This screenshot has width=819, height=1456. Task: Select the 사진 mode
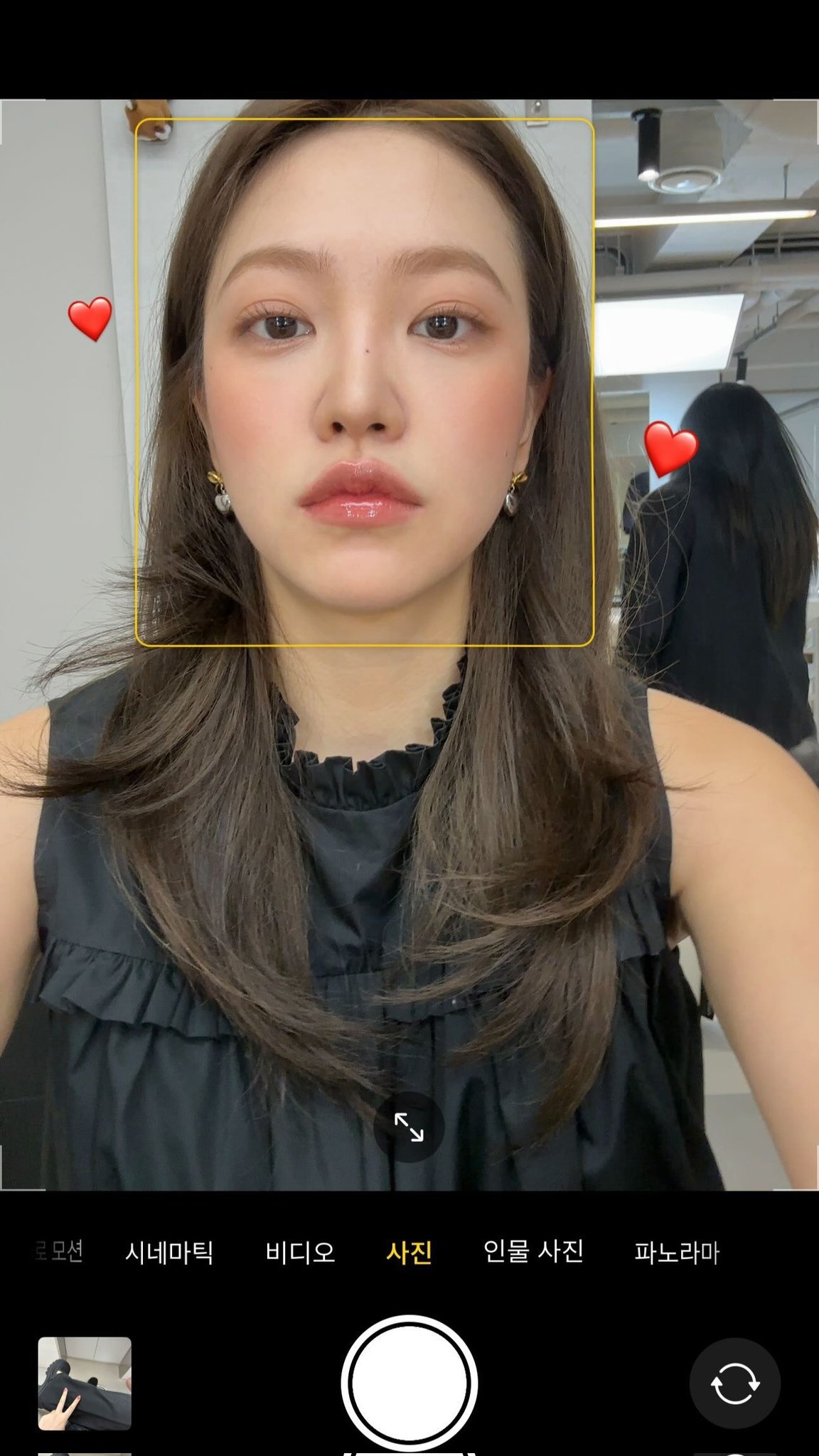tap(409, 1252)
